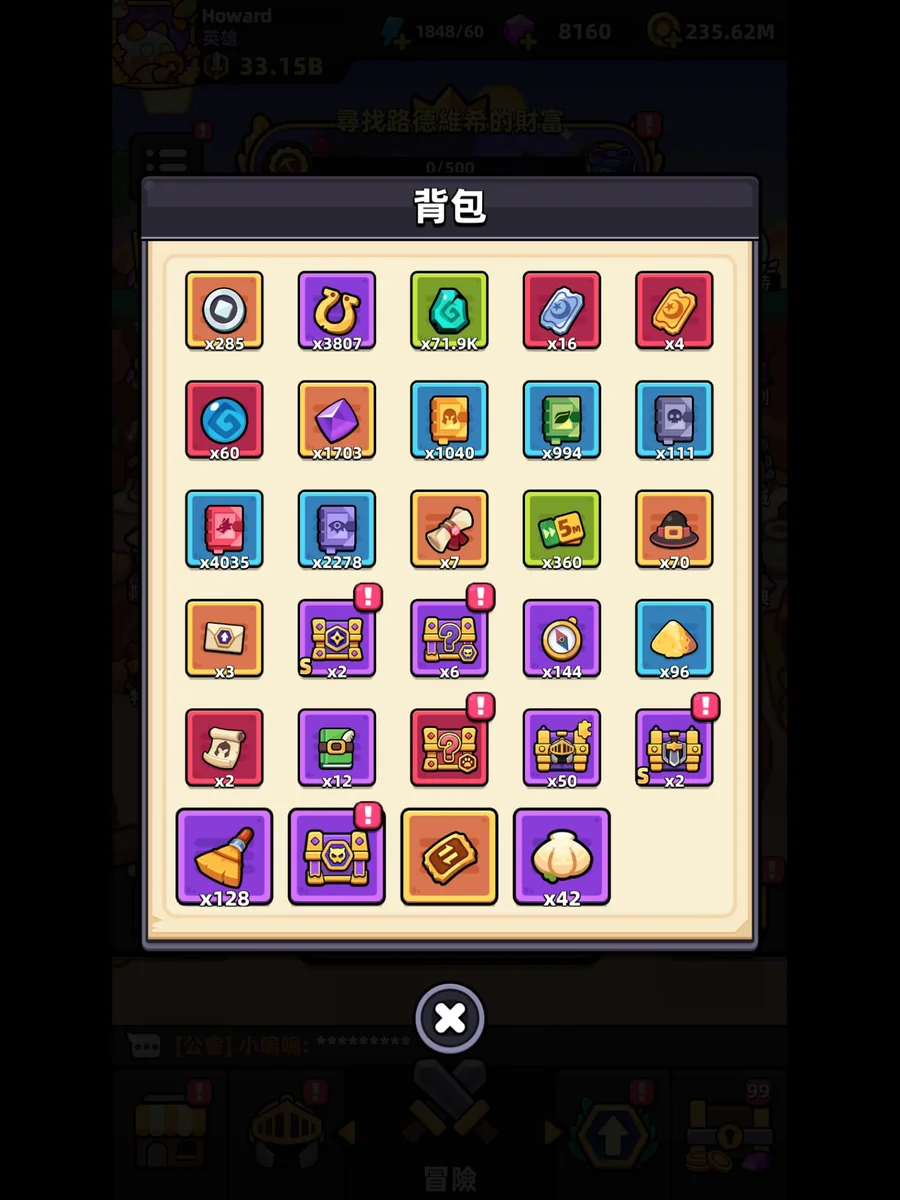The width and height of the screenshot is (900, 1200).
Task: Open the dumpling item x42
Action: click(x=562, y=856)
